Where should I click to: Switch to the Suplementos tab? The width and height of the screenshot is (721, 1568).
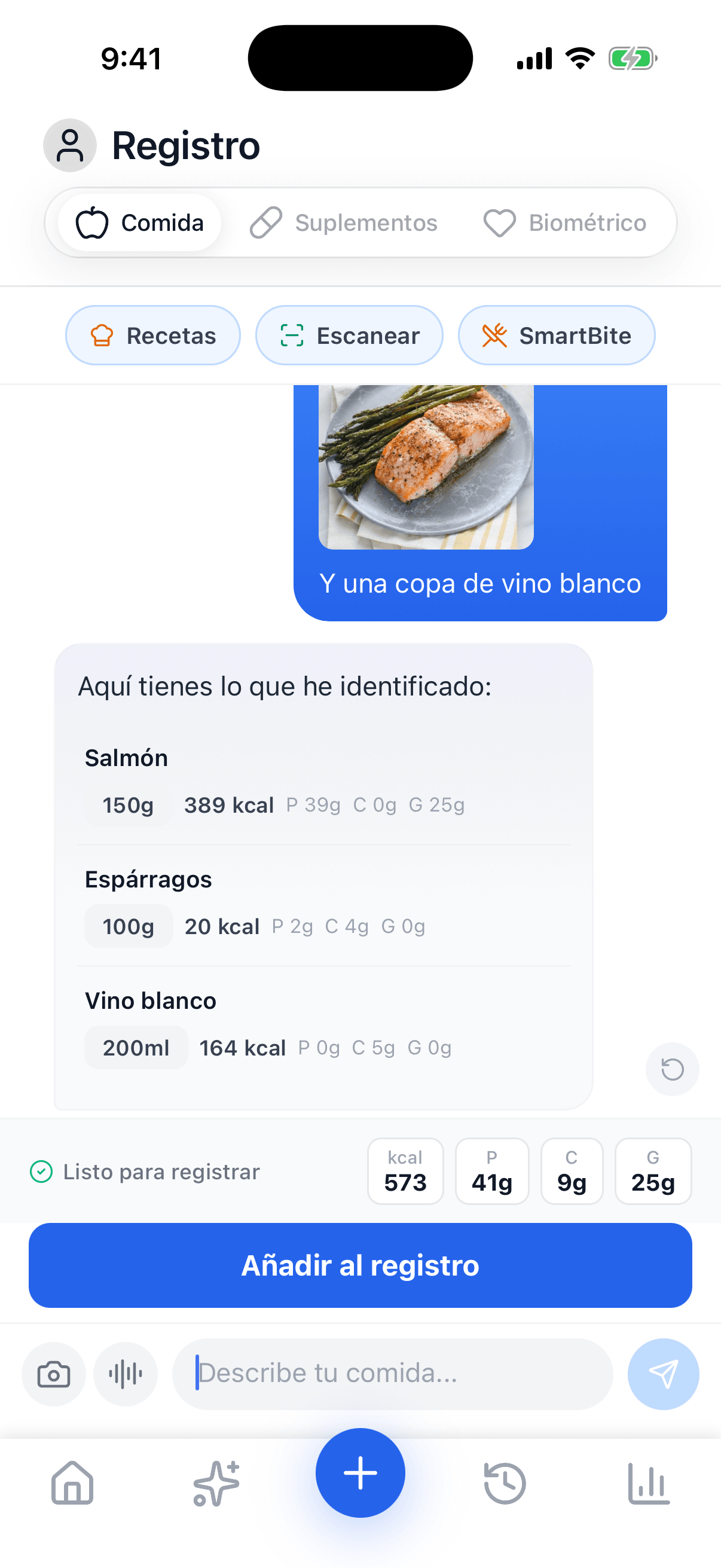click(x=344, y=223)
